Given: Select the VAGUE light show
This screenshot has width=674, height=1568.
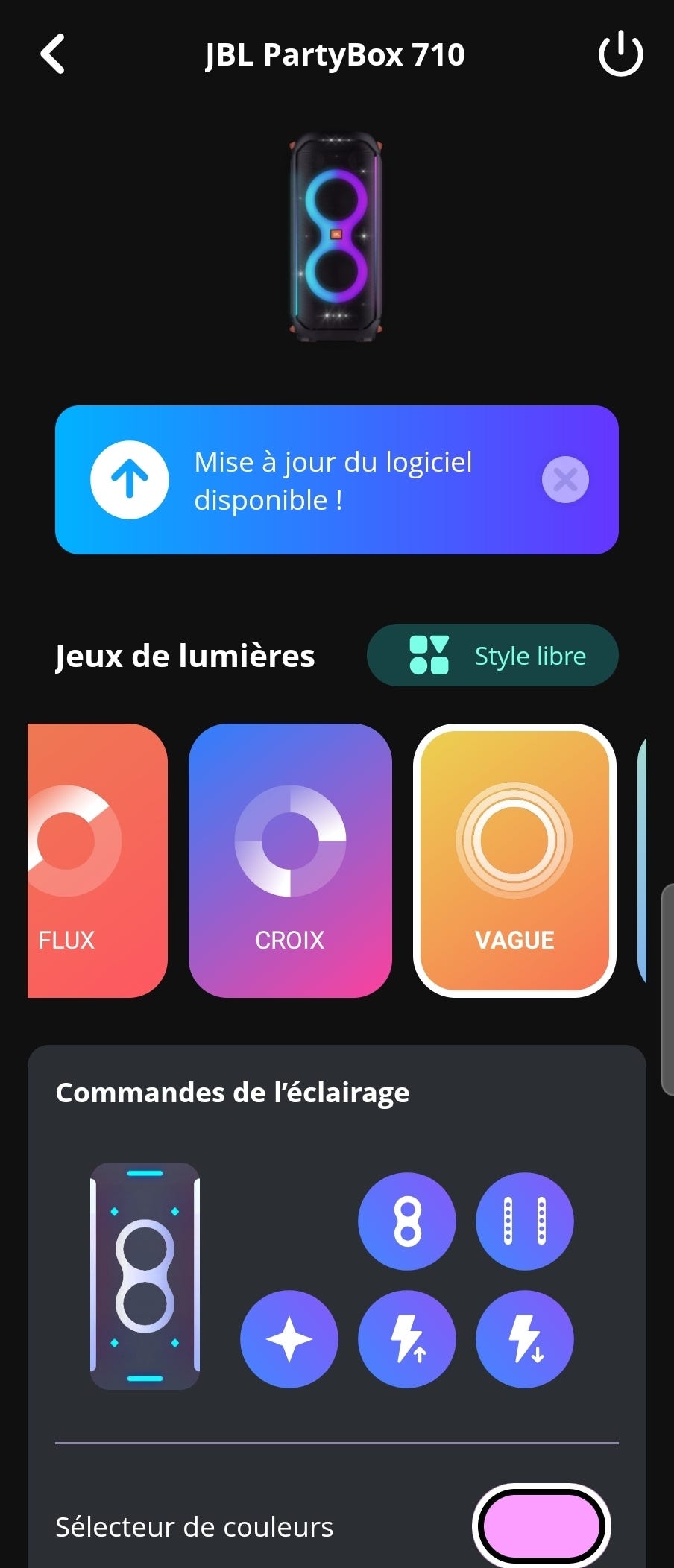Looking at the screenshot, I should 514,860.
